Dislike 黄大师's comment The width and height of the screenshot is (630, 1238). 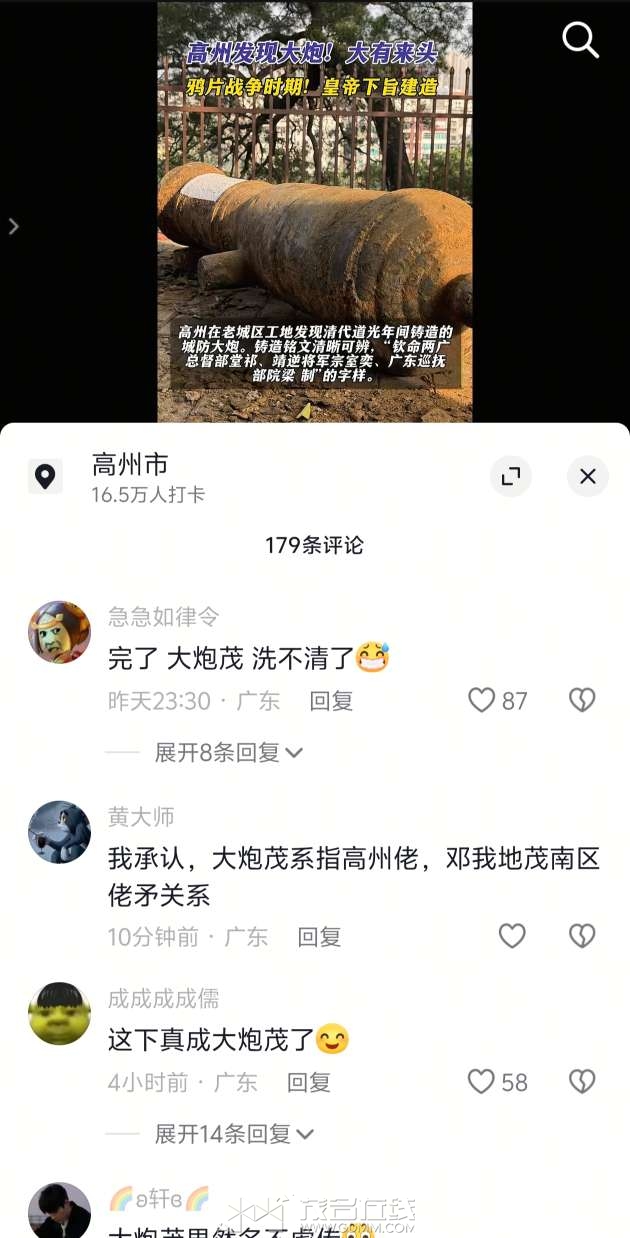pyautogui.click(x=582, y=936)
